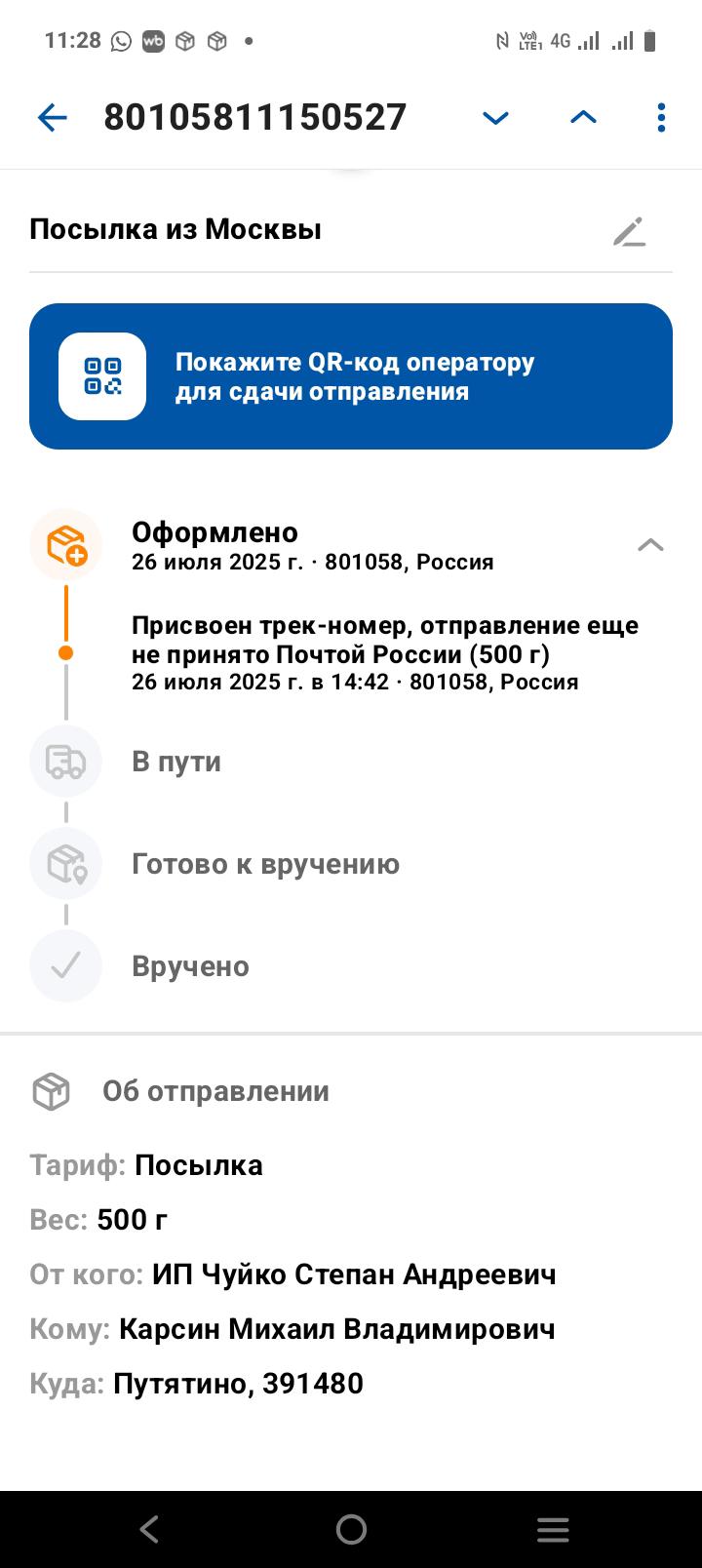This screenshot has width=702, height=1568.
Task: Open the three-dot overflow menu
Action: (661, 118)
